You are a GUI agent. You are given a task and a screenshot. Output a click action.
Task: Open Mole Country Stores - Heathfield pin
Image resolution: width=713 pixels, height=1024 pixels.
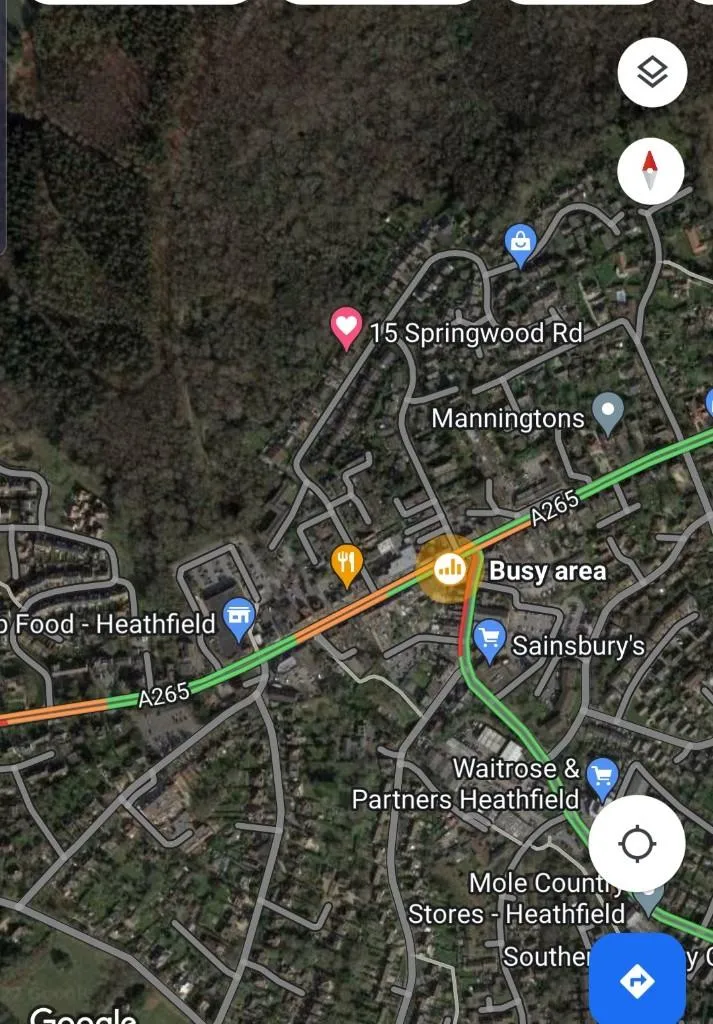click(x=650, y=897)
